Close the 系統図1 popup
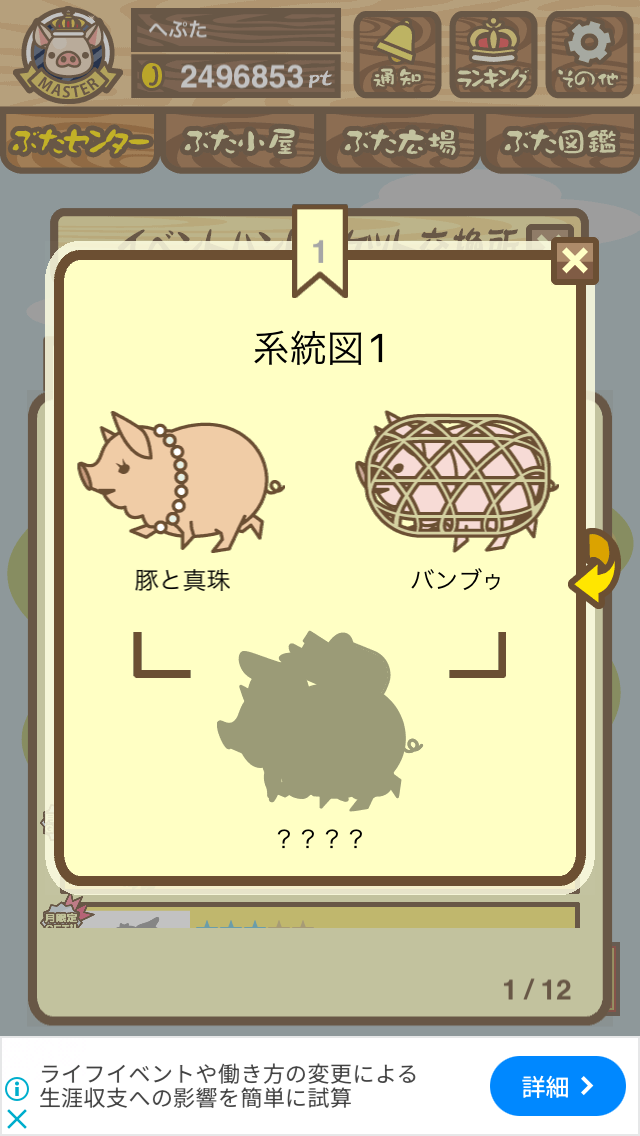This screenshot has height=1136, width=640. point(575,261)
